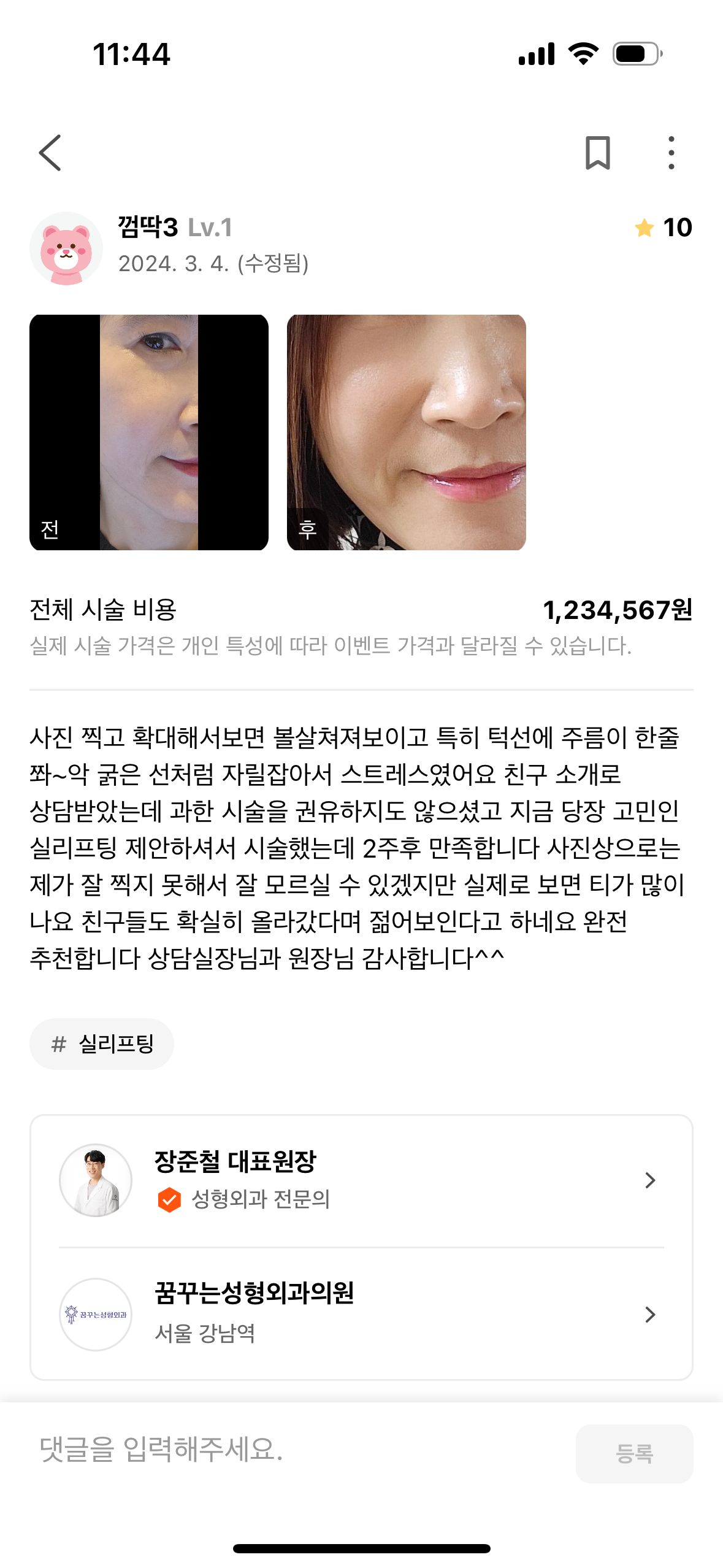The image size is (723, 1568).
Task: Open the three-dot overflow menu
Action: coord(671,153)
